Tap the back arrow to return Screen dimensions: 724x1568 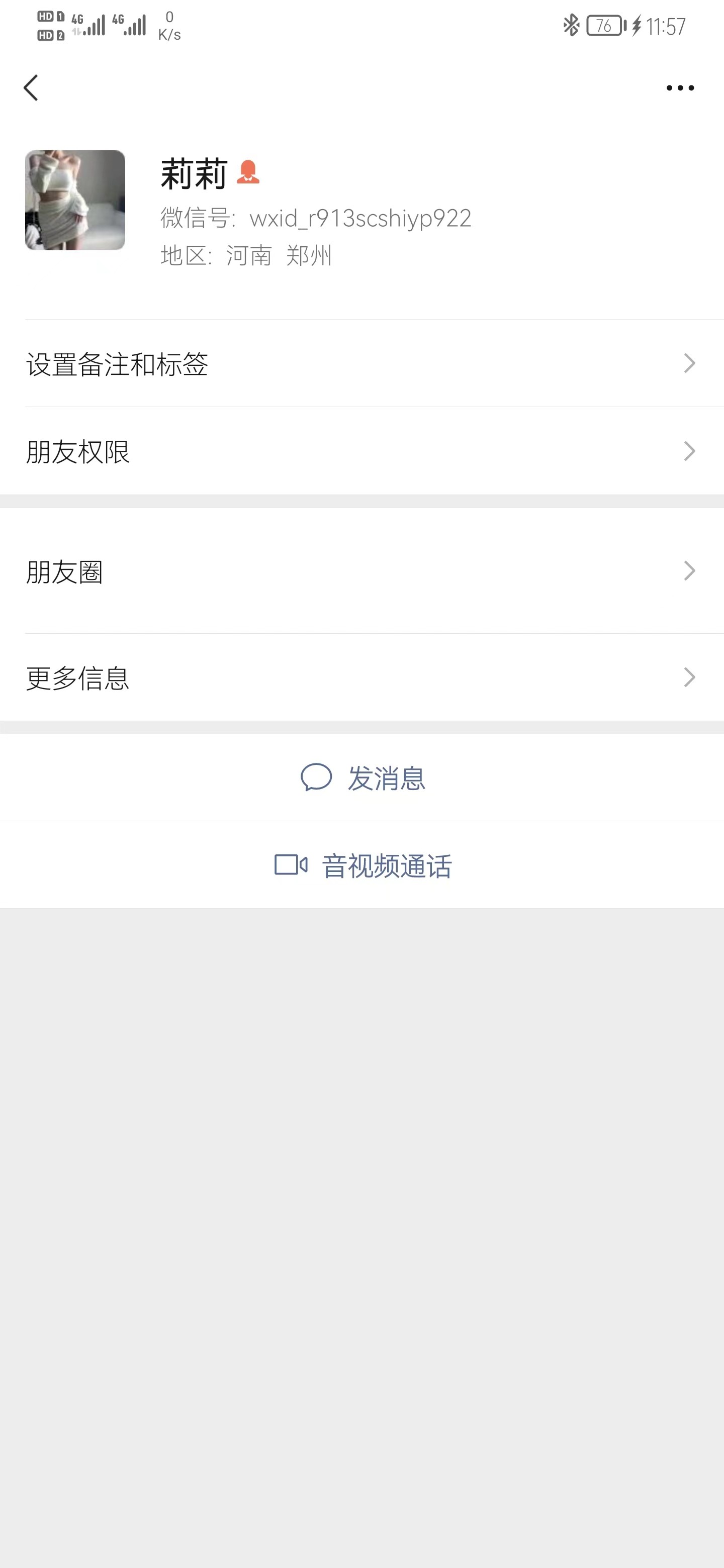32,87
